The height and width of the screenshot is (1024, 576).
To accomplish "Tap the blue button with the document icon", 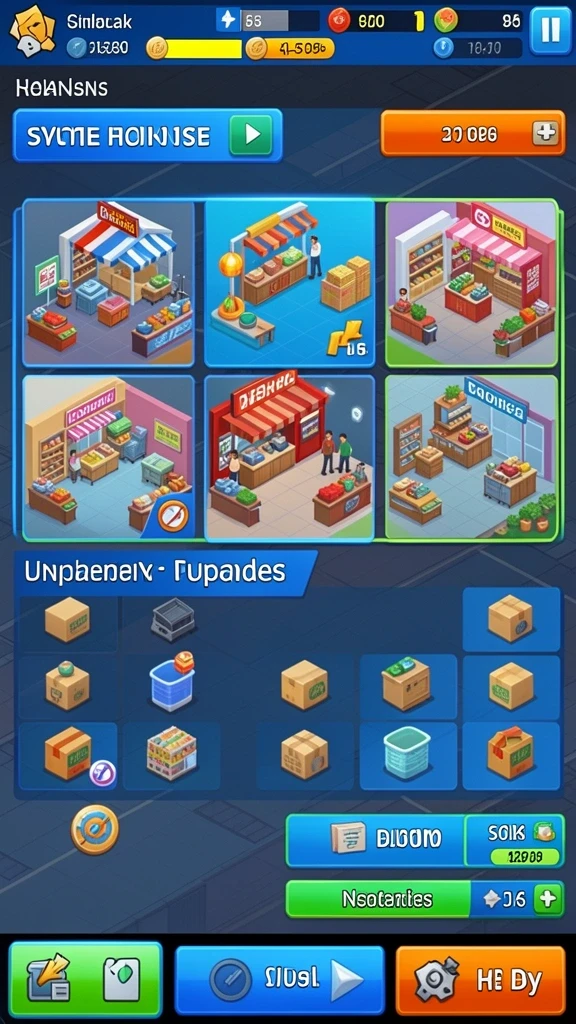I will [x=376, y=840].
